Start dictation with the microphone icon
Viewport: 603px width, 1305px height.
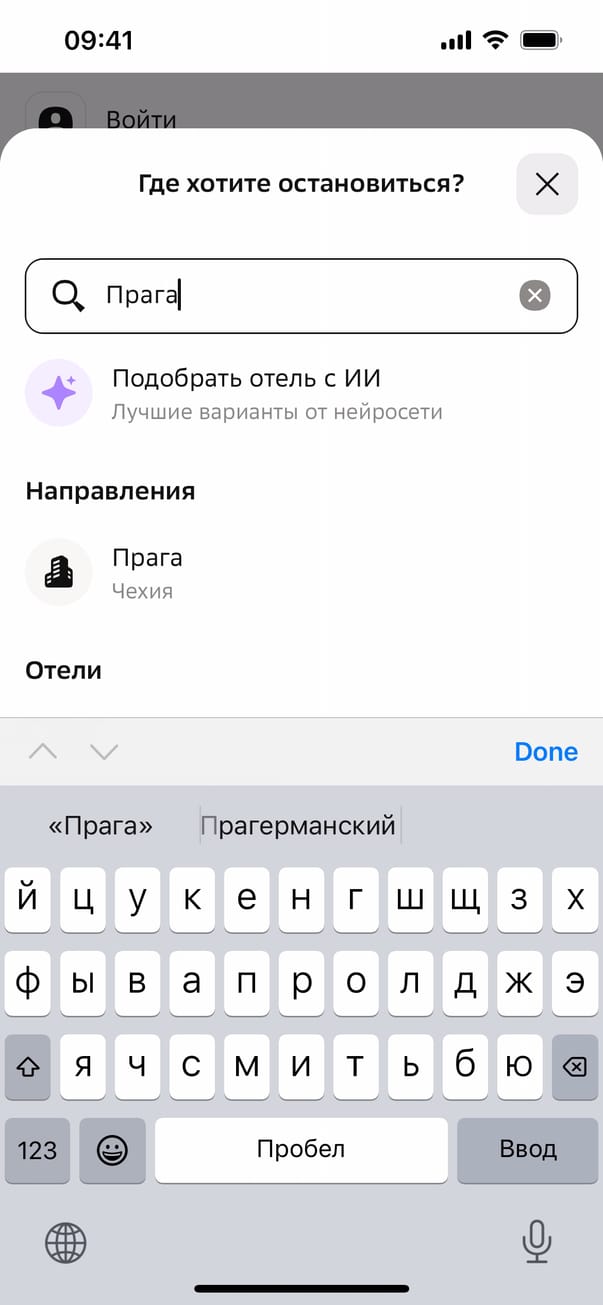click(x=537, y=1243)
